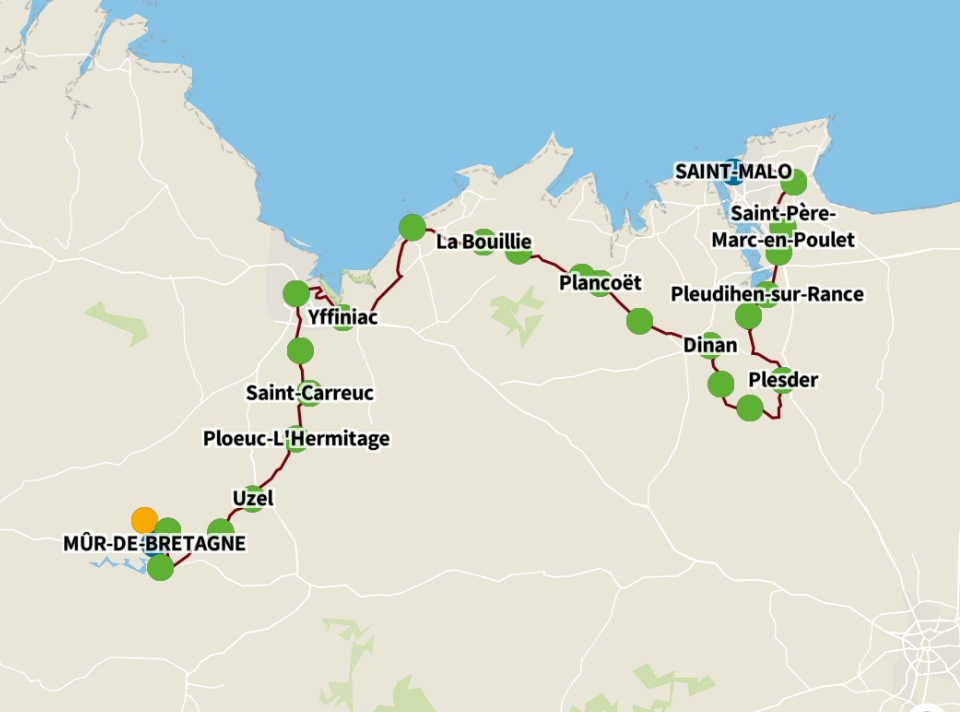Tap the green marker at Yffiniac
Viewport: 960px width, 712px height.
tap(343, 317)
